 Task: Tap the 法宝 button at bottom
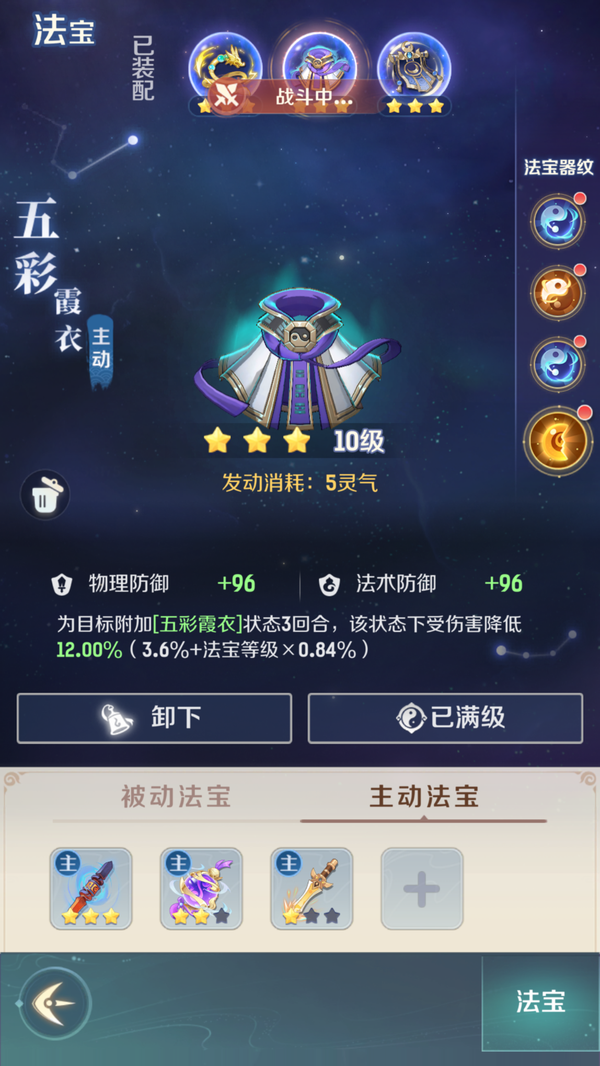tap(540, 1002)
